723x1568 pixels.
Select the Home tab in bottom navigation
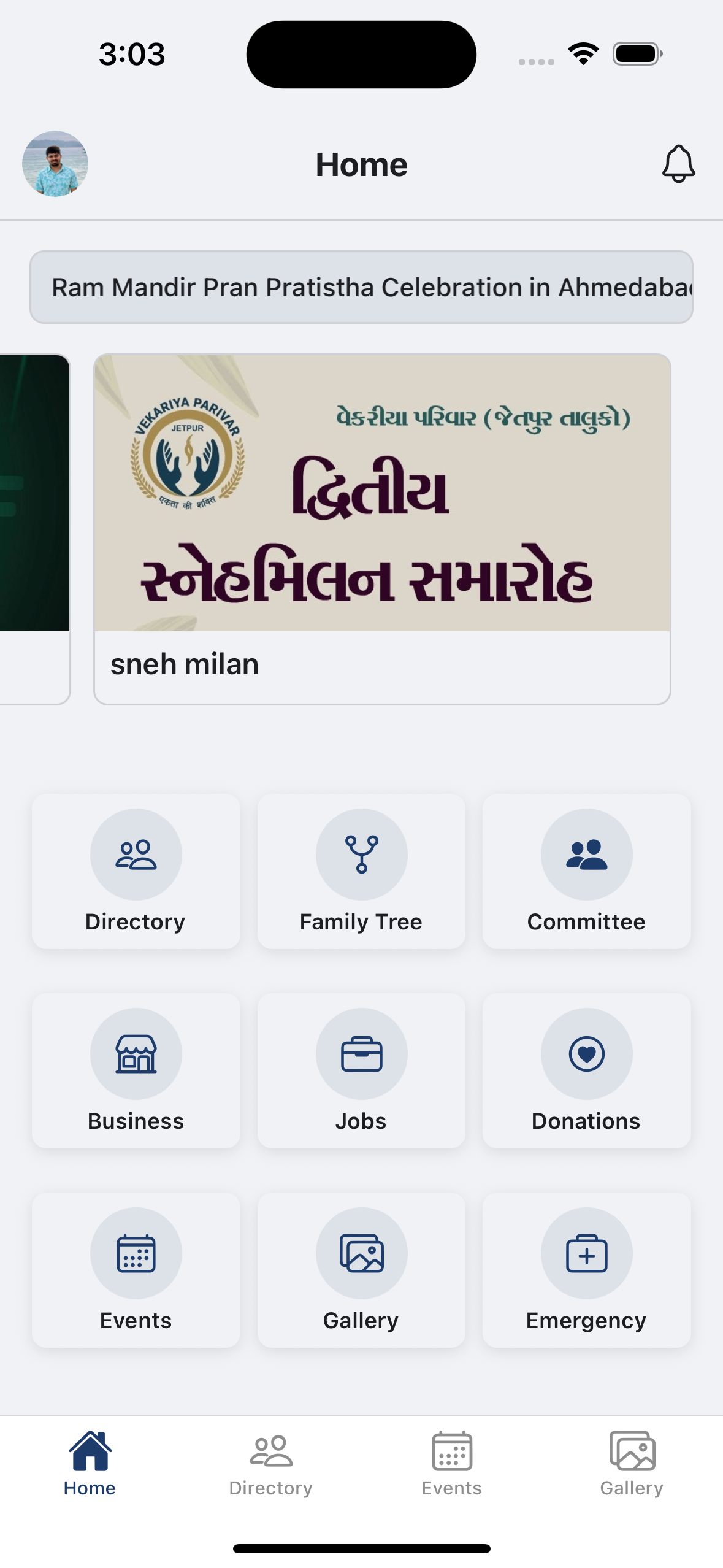pyautogui.click(x=90, y=1466)
